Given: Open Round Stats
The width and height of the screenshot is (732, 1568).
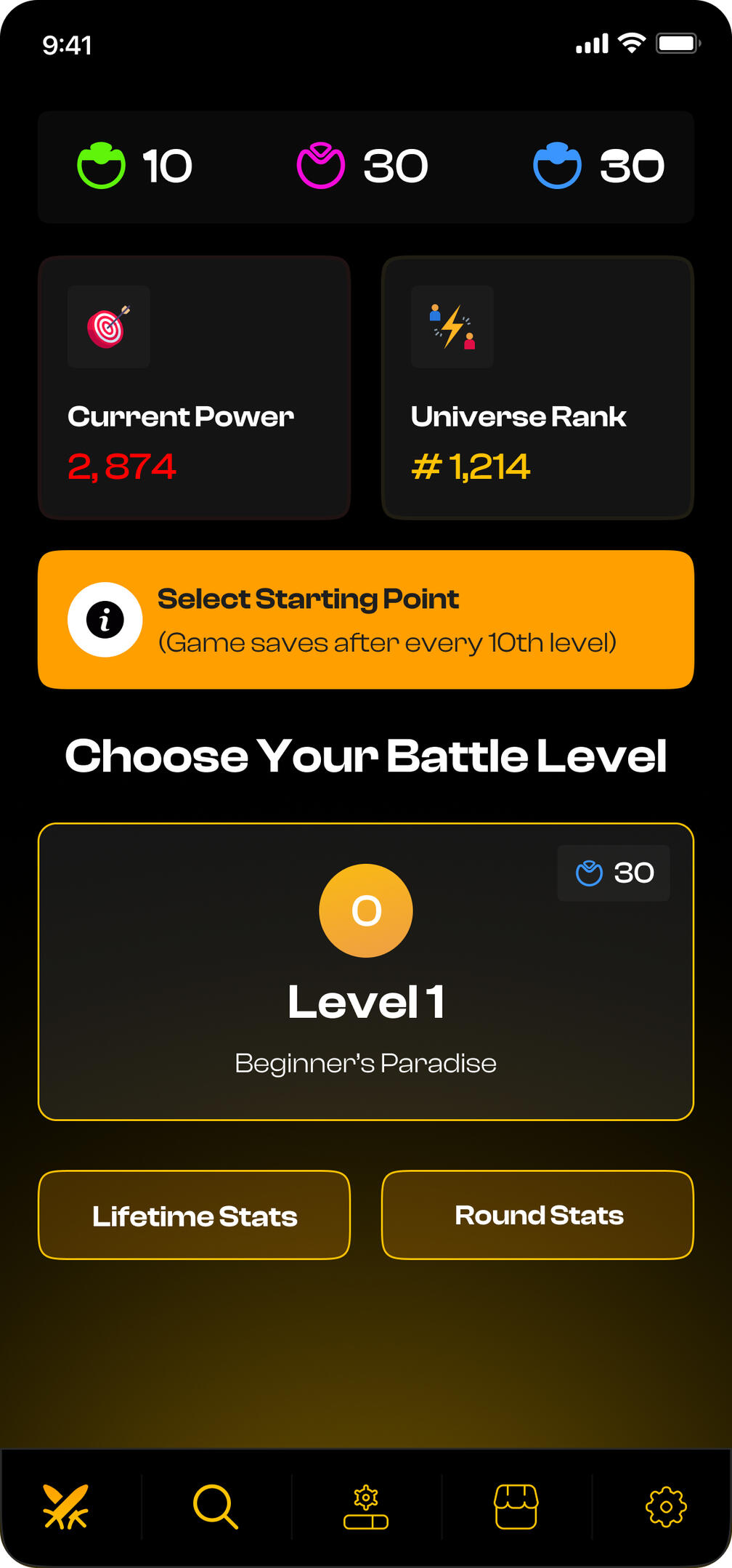Looking at the screenshot, I should 537,1215.
